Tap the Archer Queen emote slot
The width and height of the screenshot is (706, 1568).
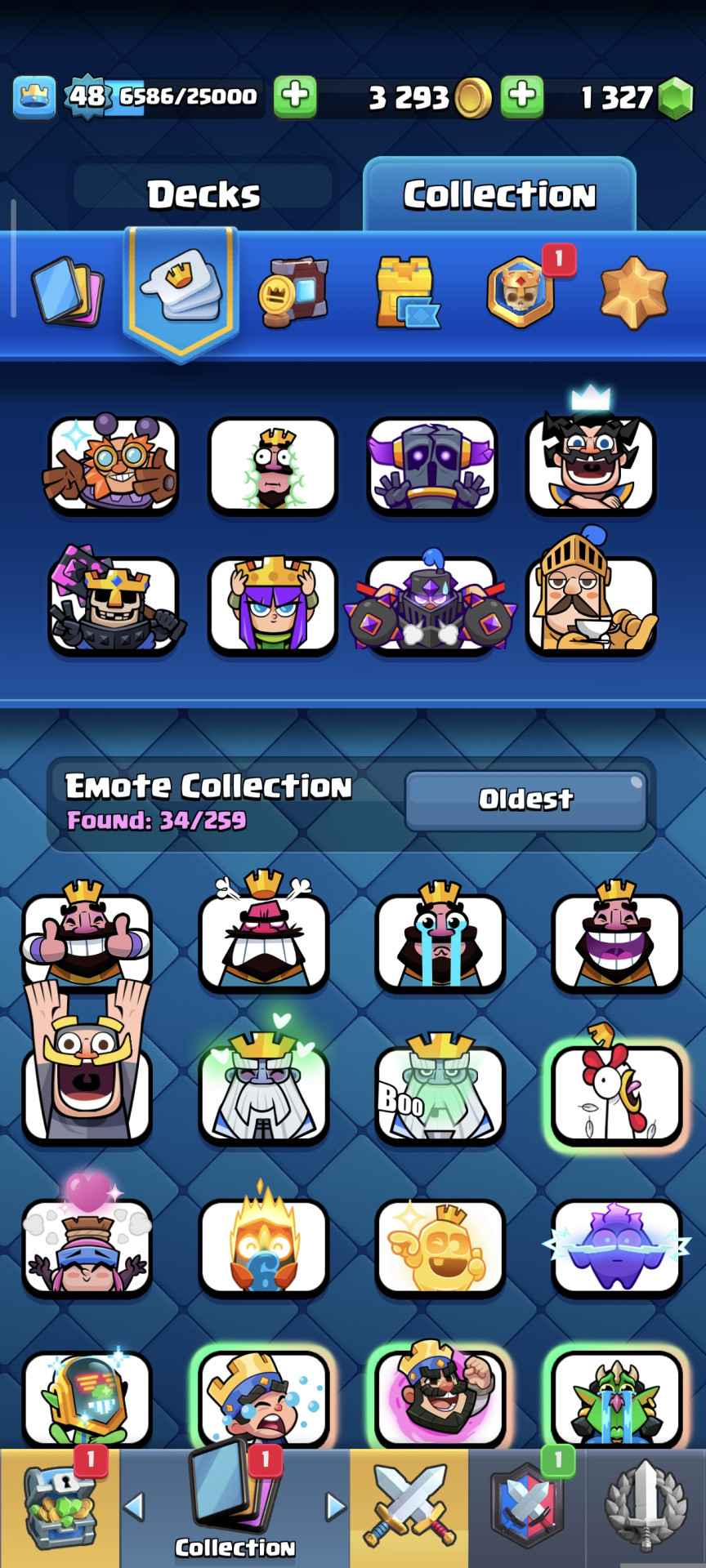[x=272, y=603]
